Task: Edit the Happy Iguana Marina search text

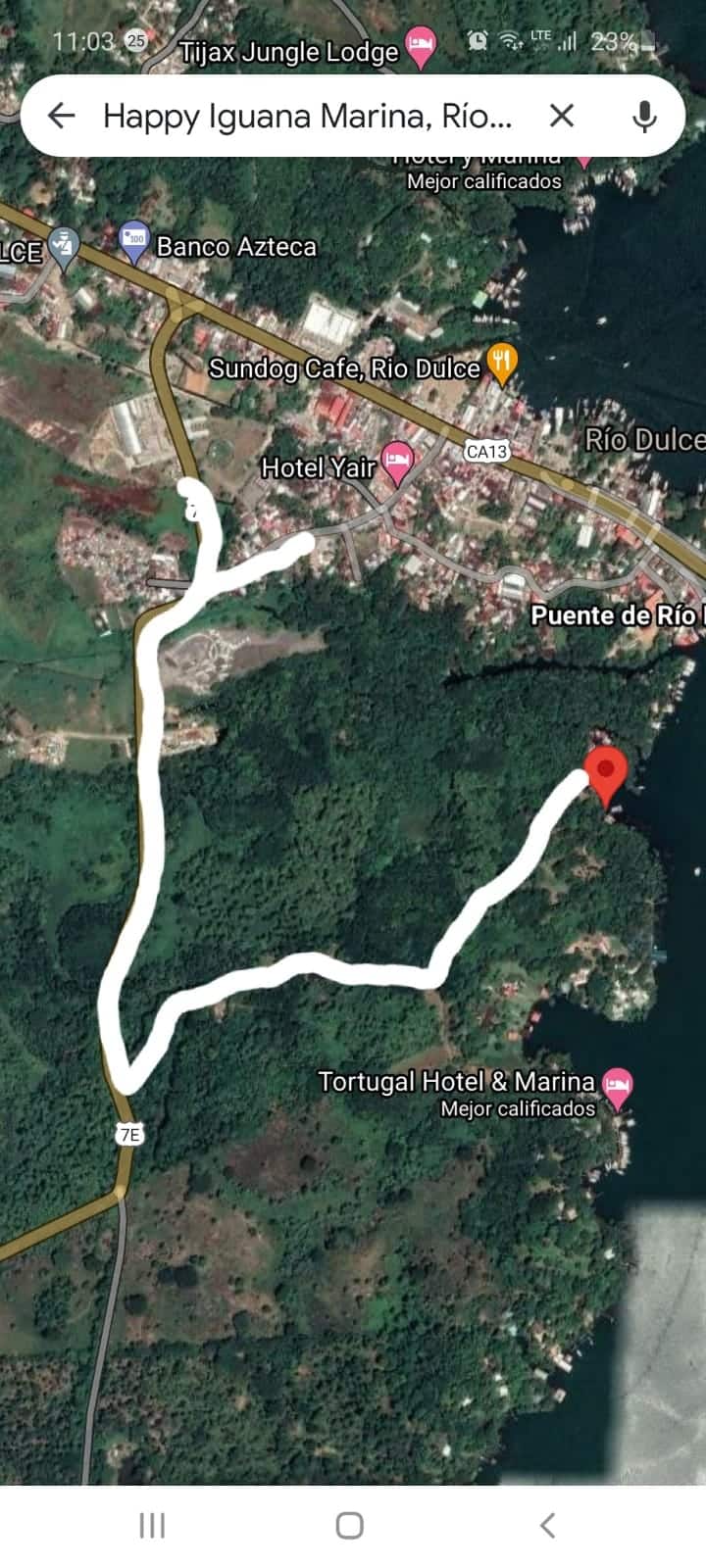Action: tap(307, 117)
